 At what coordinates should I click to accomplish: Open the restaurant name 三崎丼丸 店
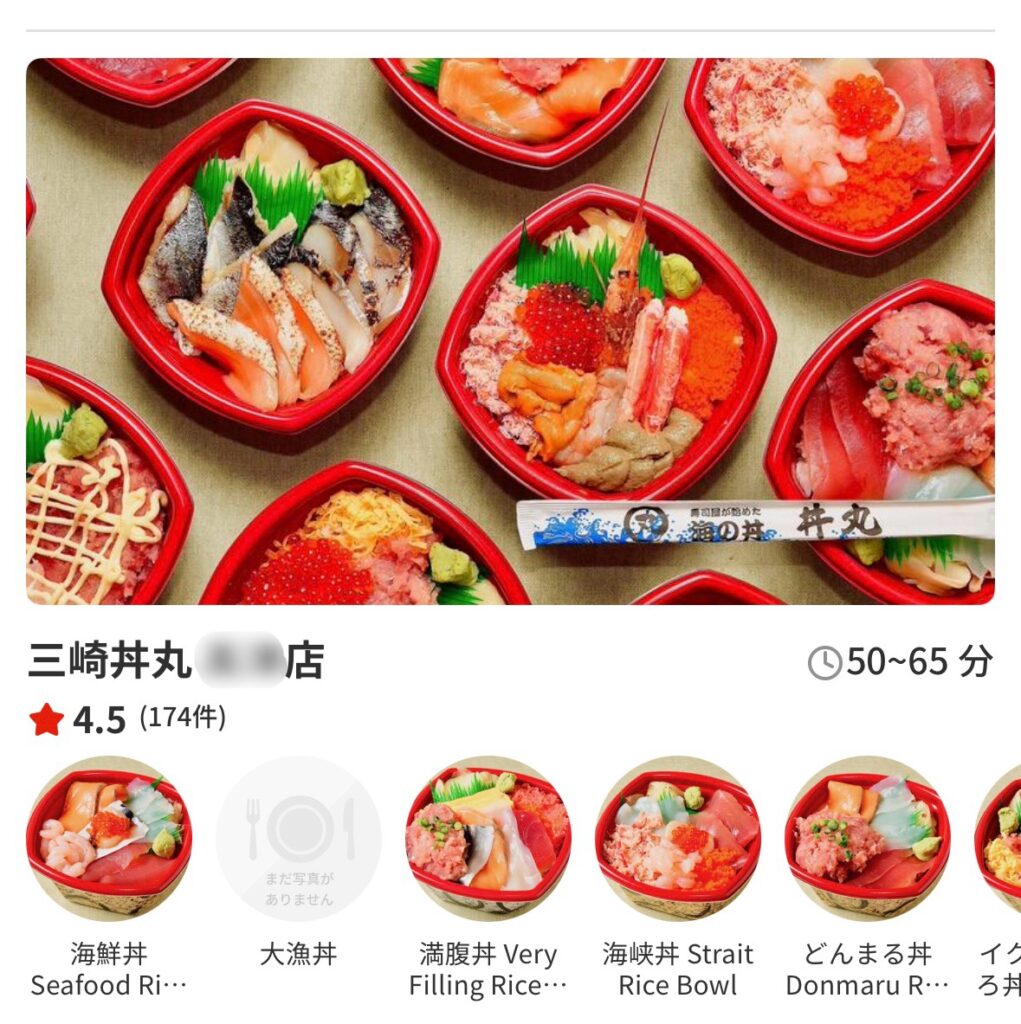pyautogui.click(x=176, y=662)
